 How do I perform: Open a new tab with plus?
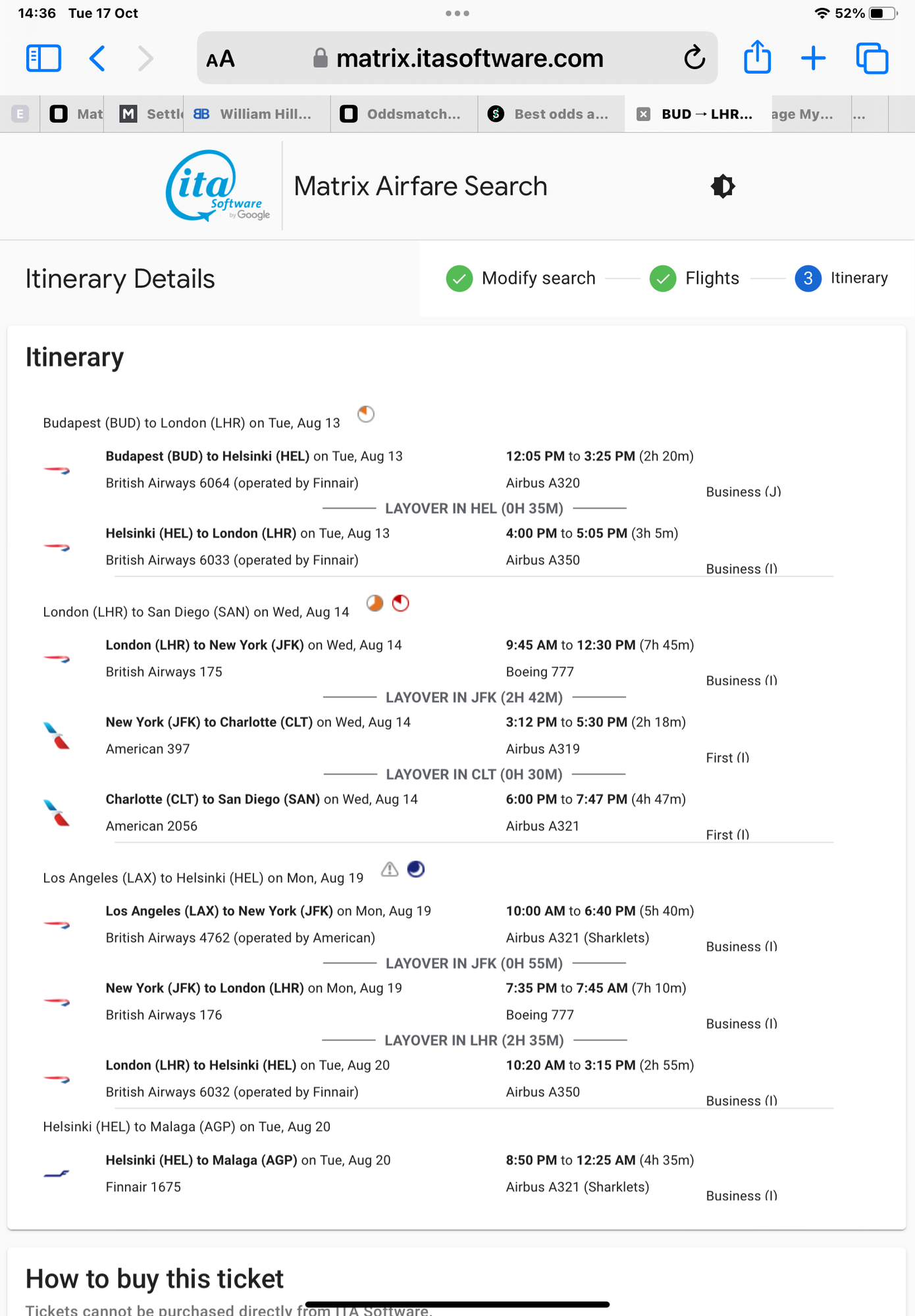click(814, 58)
